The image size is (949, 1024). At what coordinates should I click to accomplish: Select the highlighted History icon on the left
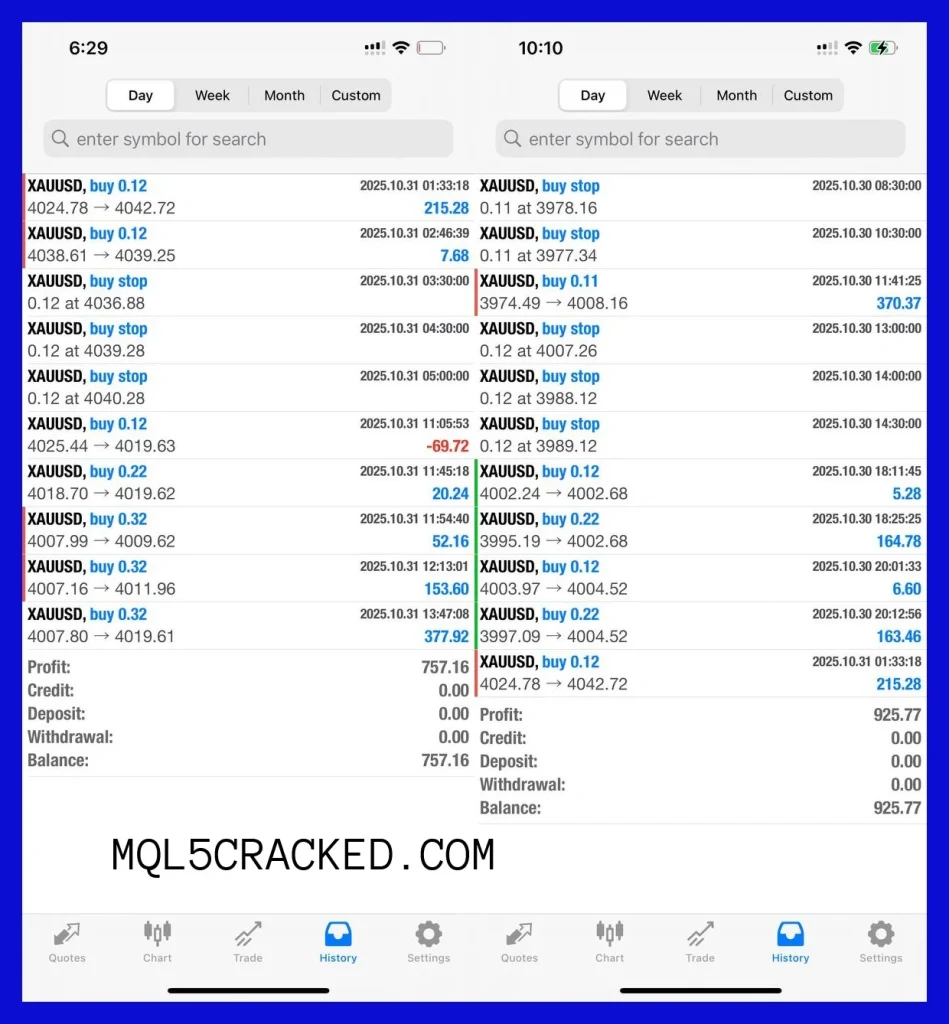coord(337,943)
